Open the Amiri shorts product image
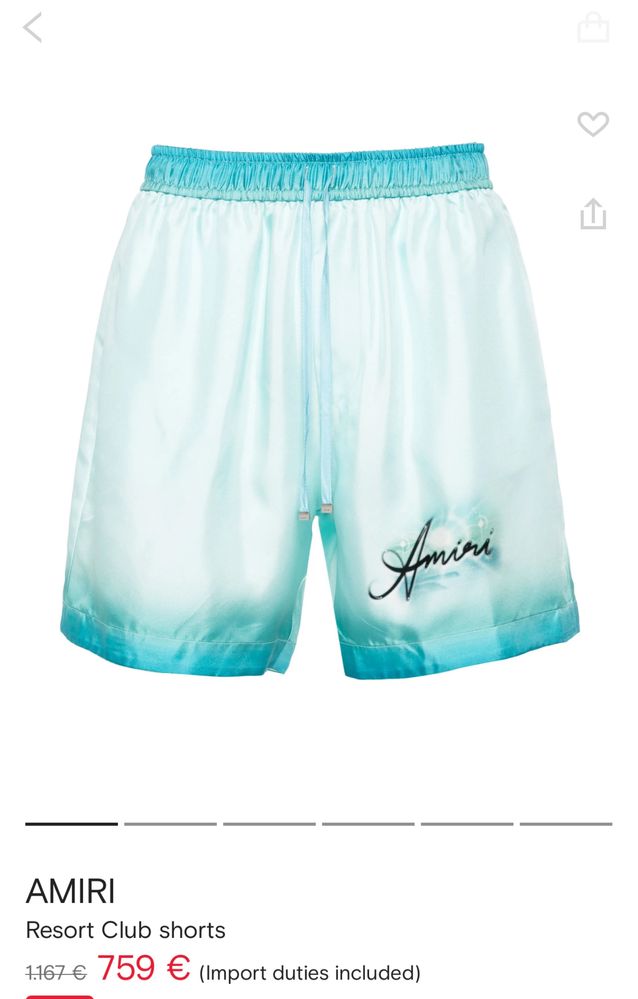 (x=319, y=410)
